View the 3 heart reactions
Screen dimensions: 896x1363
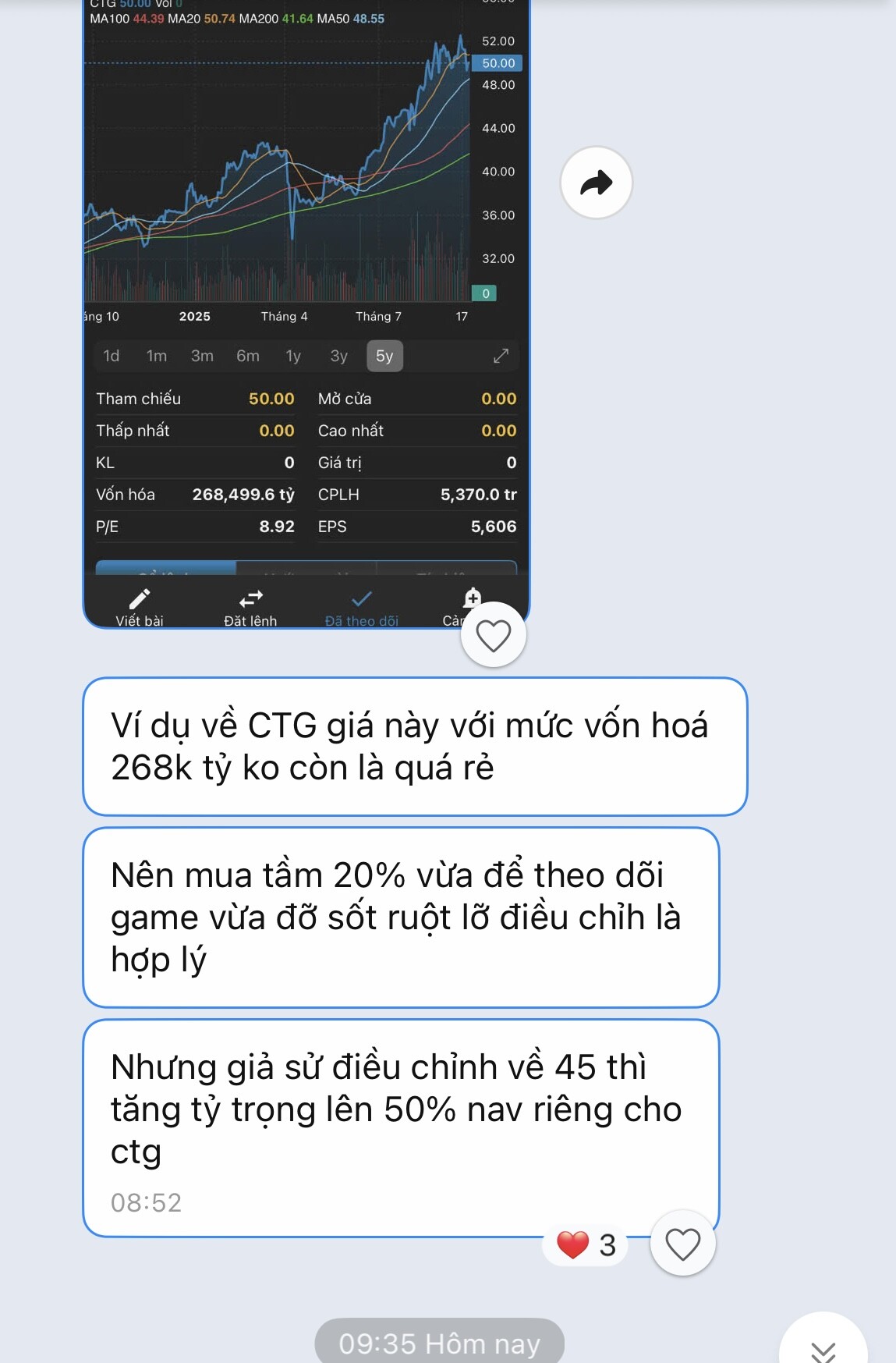point(586,1244)
